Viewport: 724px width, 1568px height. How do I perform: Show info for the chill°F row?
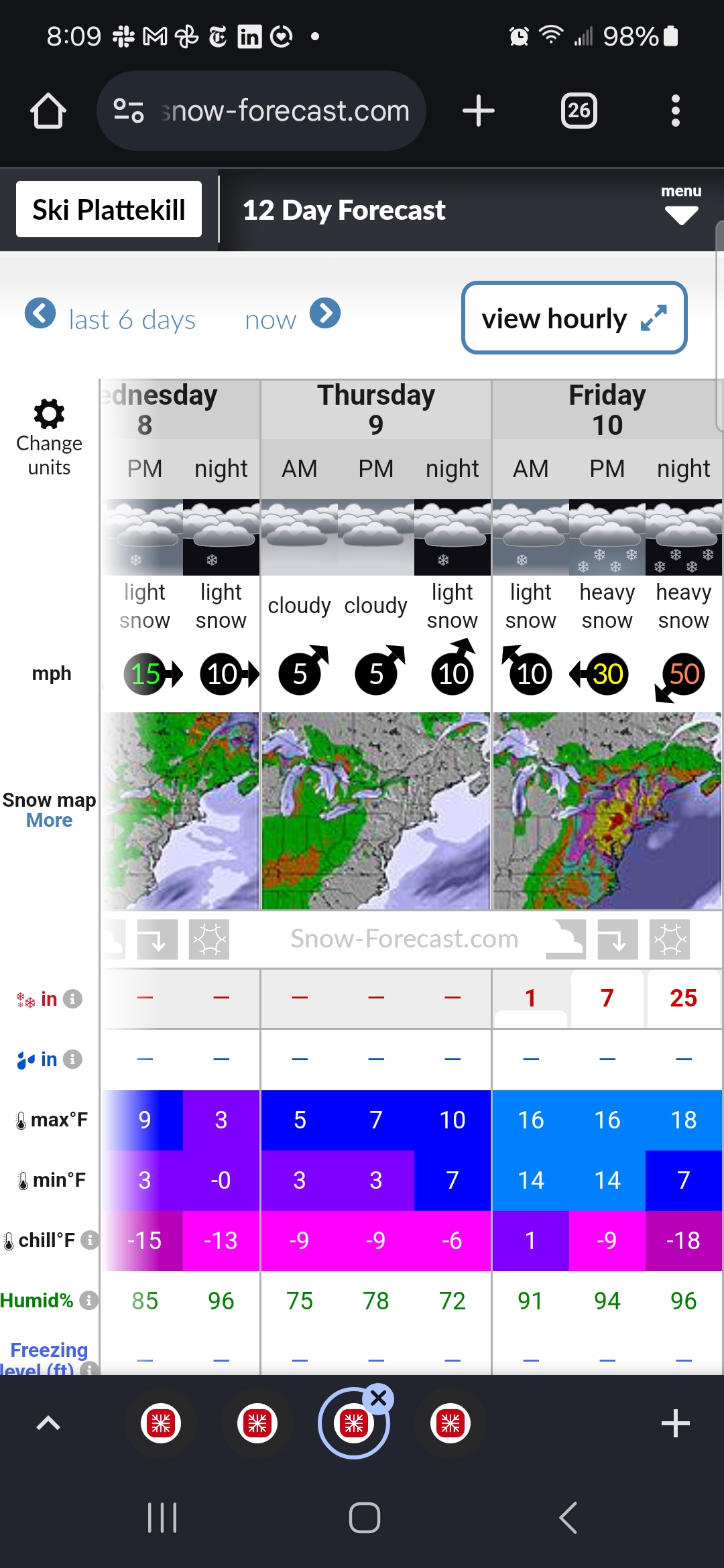(89, 1240)
